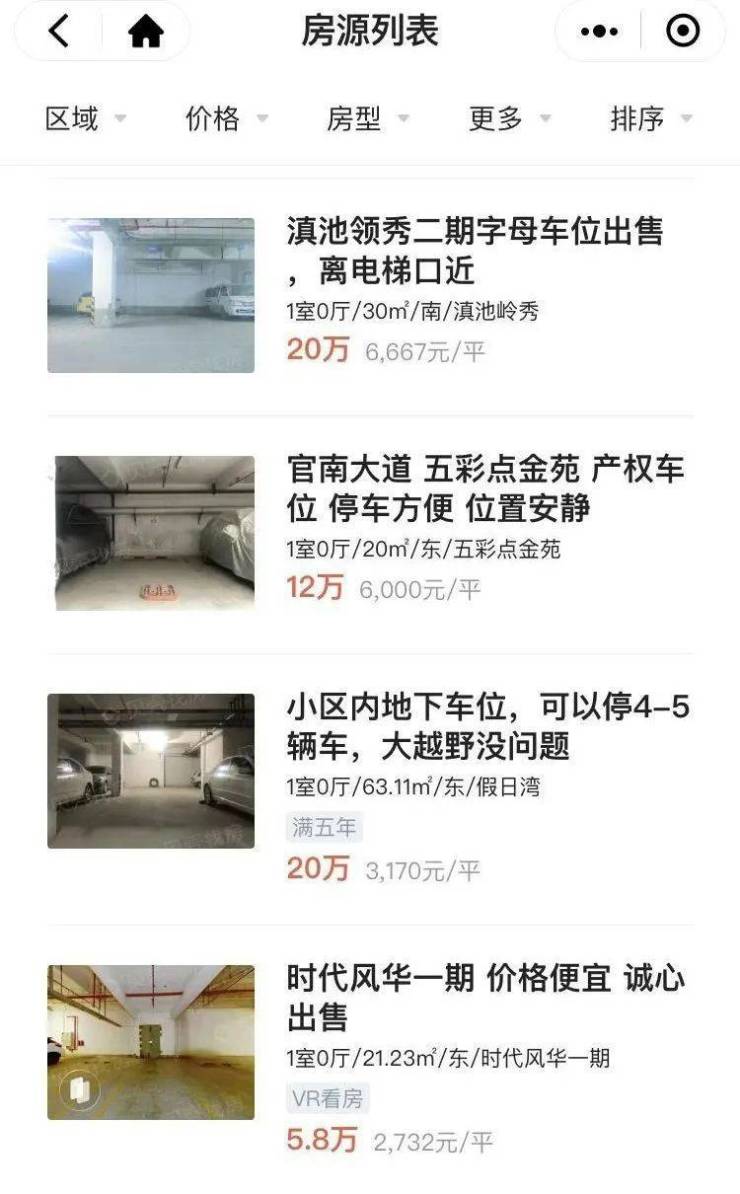
Task: Open the 滇池领秀二期字母车位 listing
Action: 474,250
